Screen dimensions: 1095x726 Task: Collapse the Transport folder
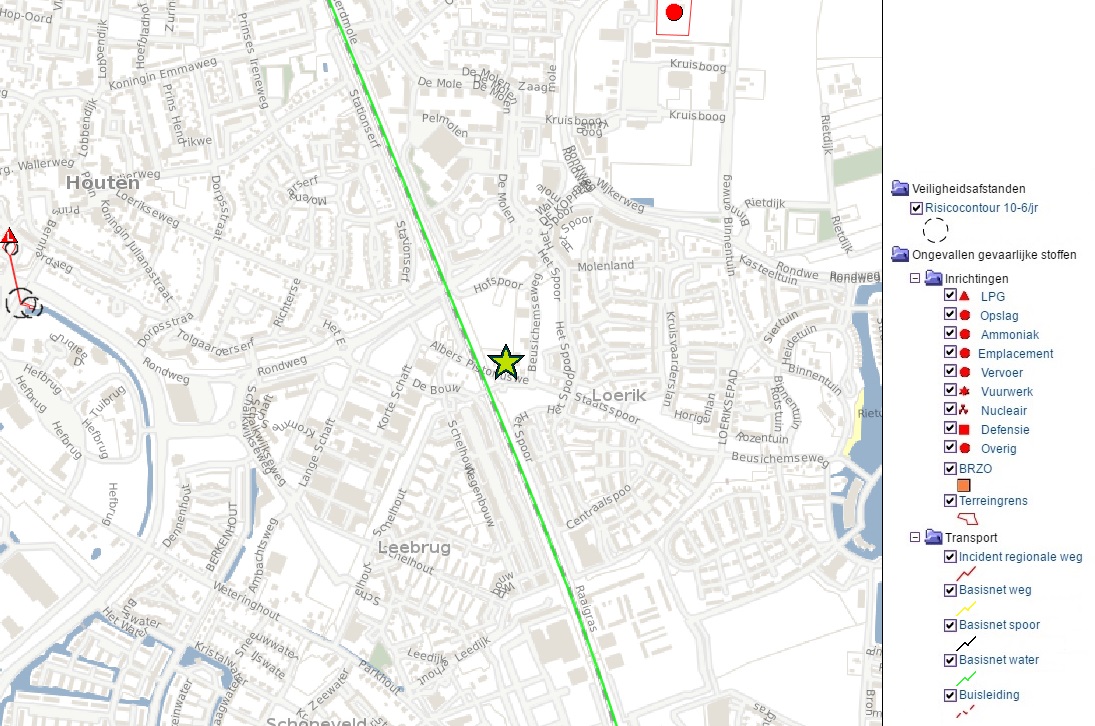point(915,537)
